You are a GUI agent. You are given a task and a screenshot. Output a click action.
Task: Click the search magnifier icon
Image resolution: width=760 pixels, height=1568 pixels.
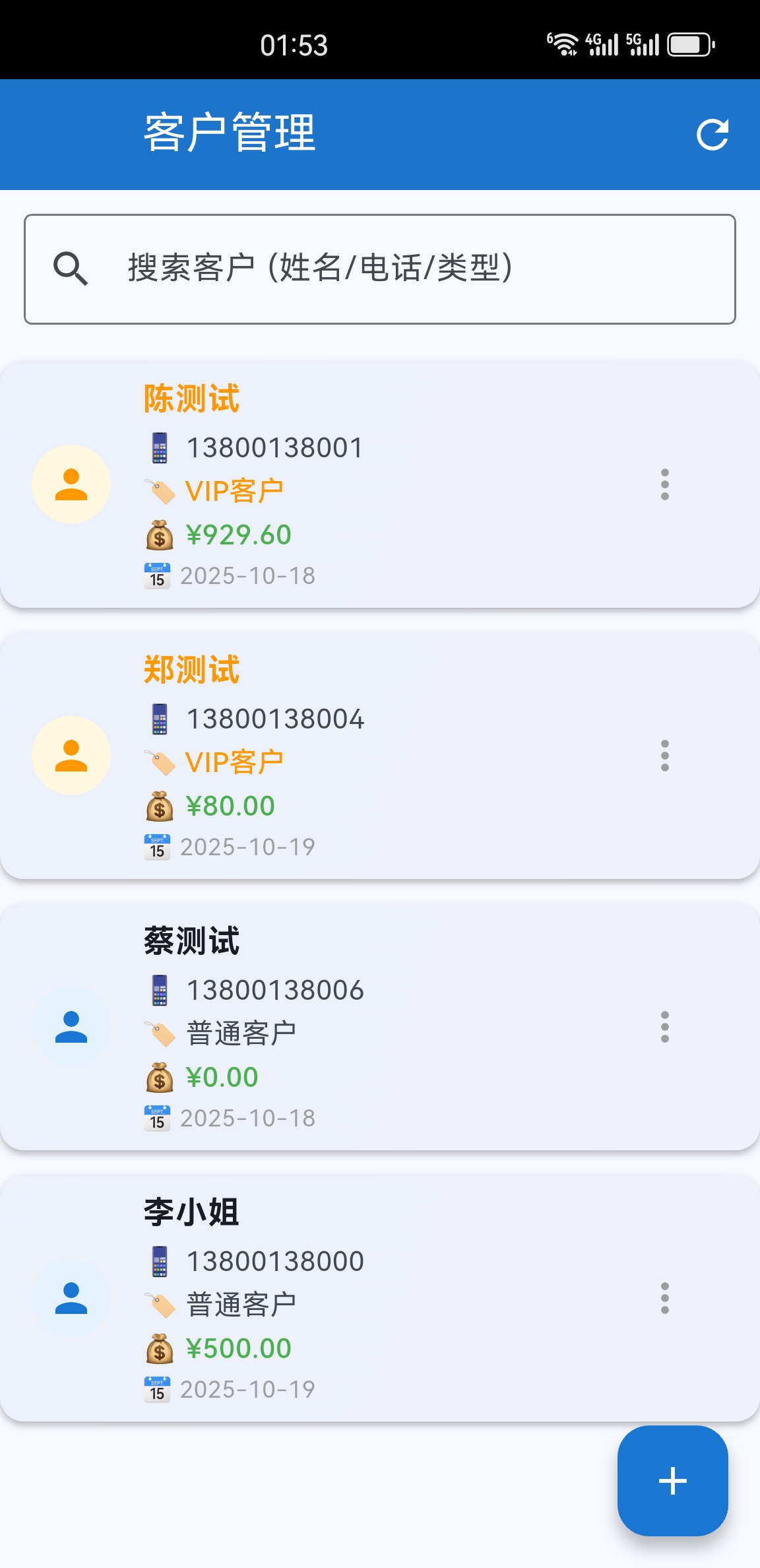point(70,267)
